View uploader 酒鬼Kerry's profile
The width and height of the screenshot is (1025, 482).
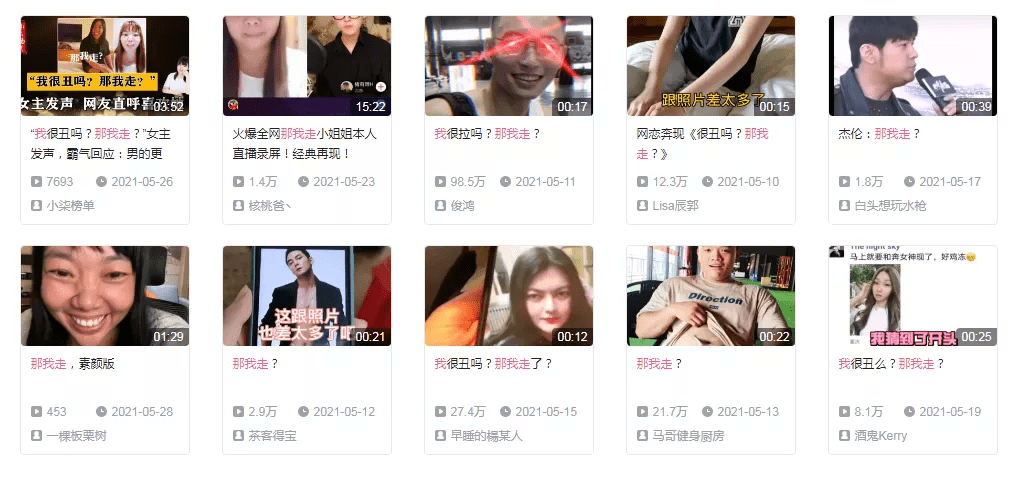880,436
